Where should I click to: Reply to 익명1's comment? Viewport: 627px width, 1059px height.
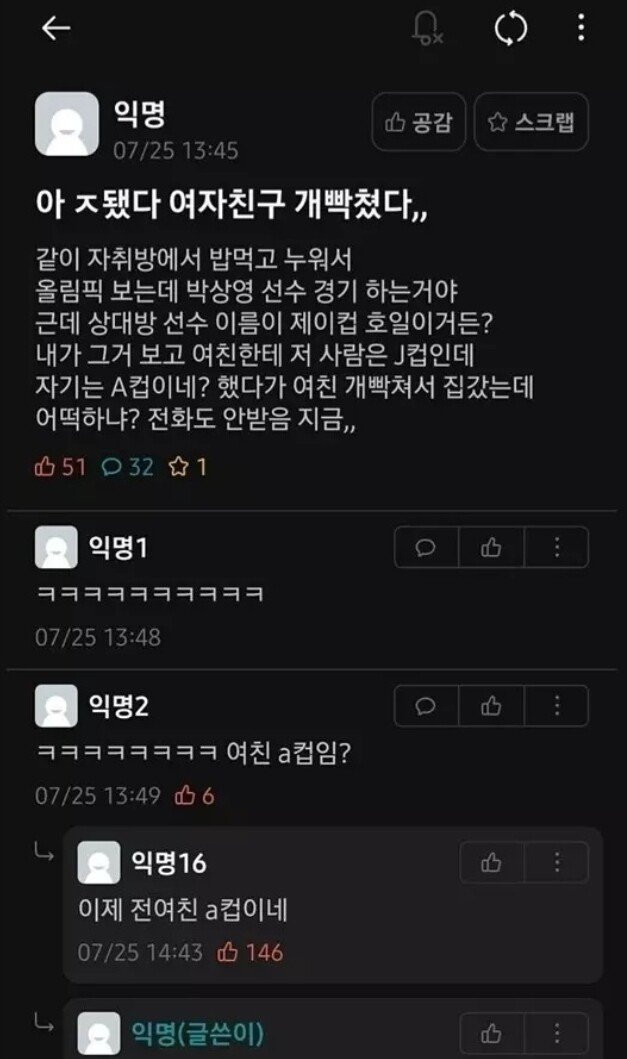pyautogui.click(x=426, y=547)
